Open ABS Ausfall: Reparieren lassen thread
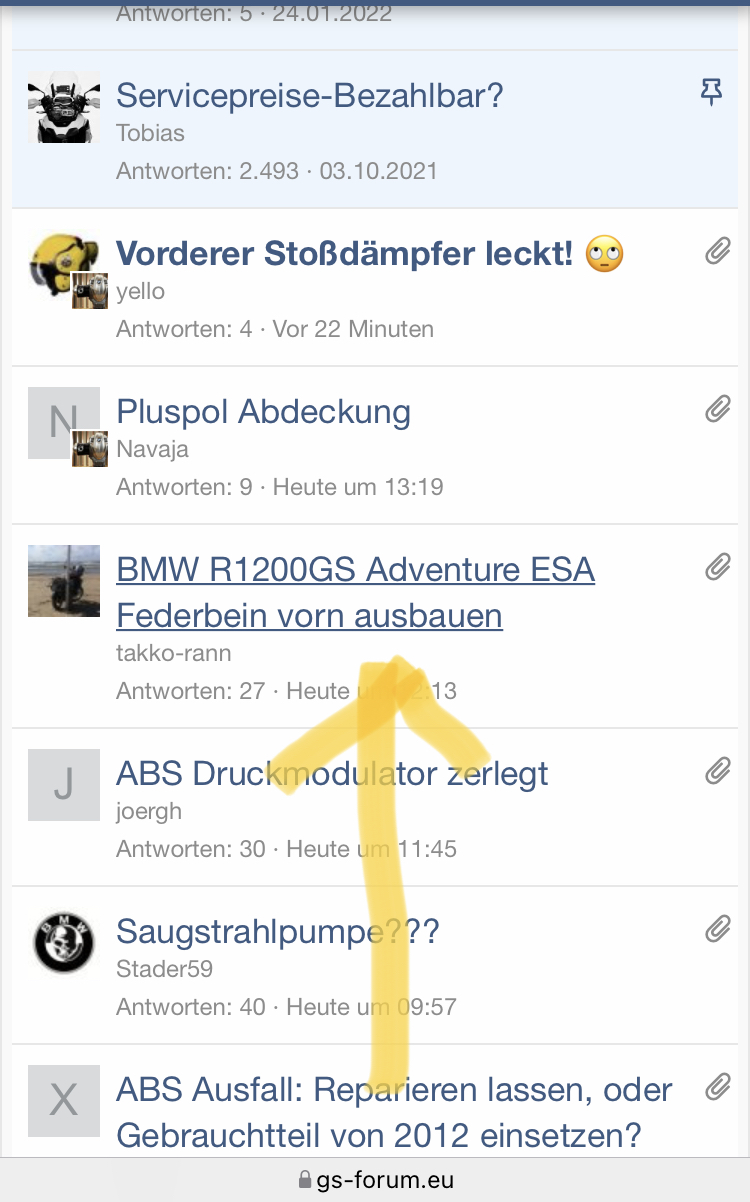The width and height of the screenshot is (750, 1202). (394, 1111)
